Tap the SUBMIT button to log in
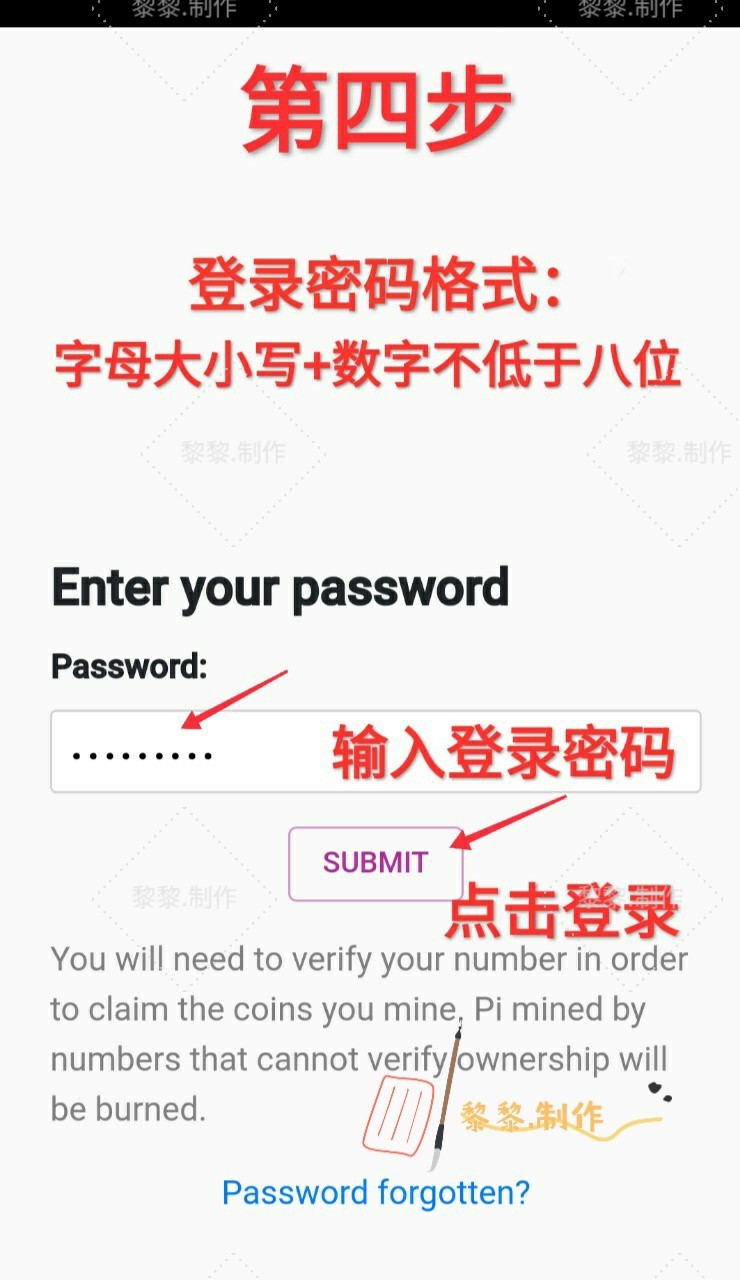Screen dimensions: 740x1280 (375, 863)
